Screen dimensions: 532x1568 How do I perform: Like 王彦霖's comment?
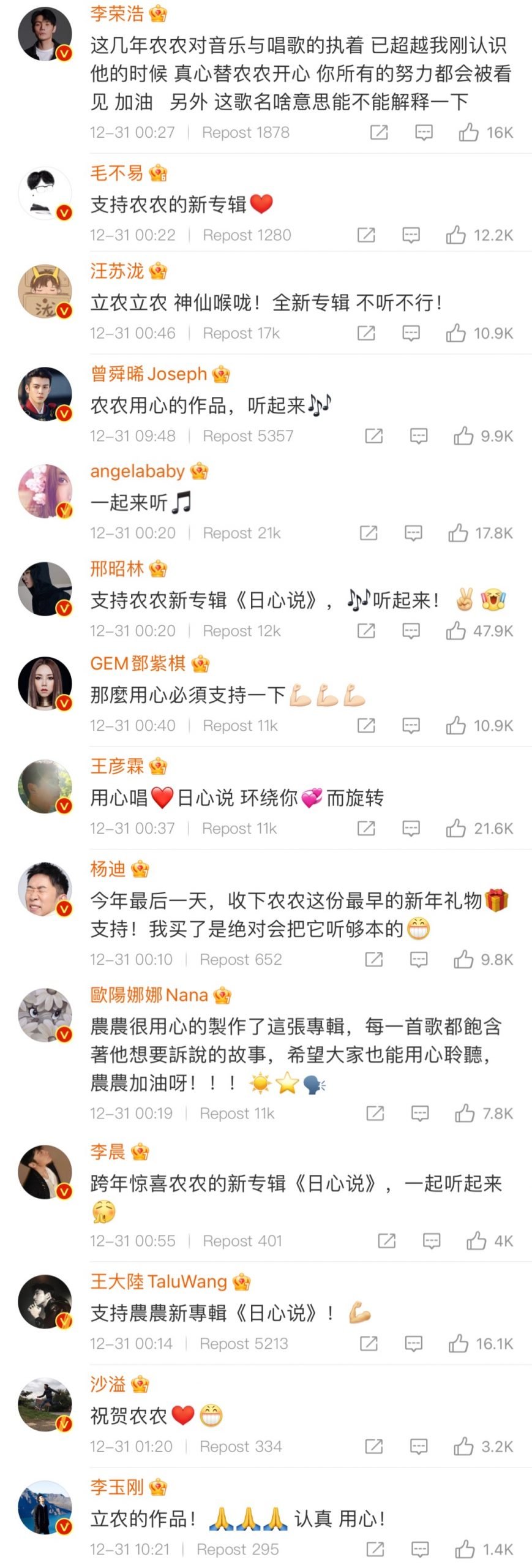click(x=456, y=828)
